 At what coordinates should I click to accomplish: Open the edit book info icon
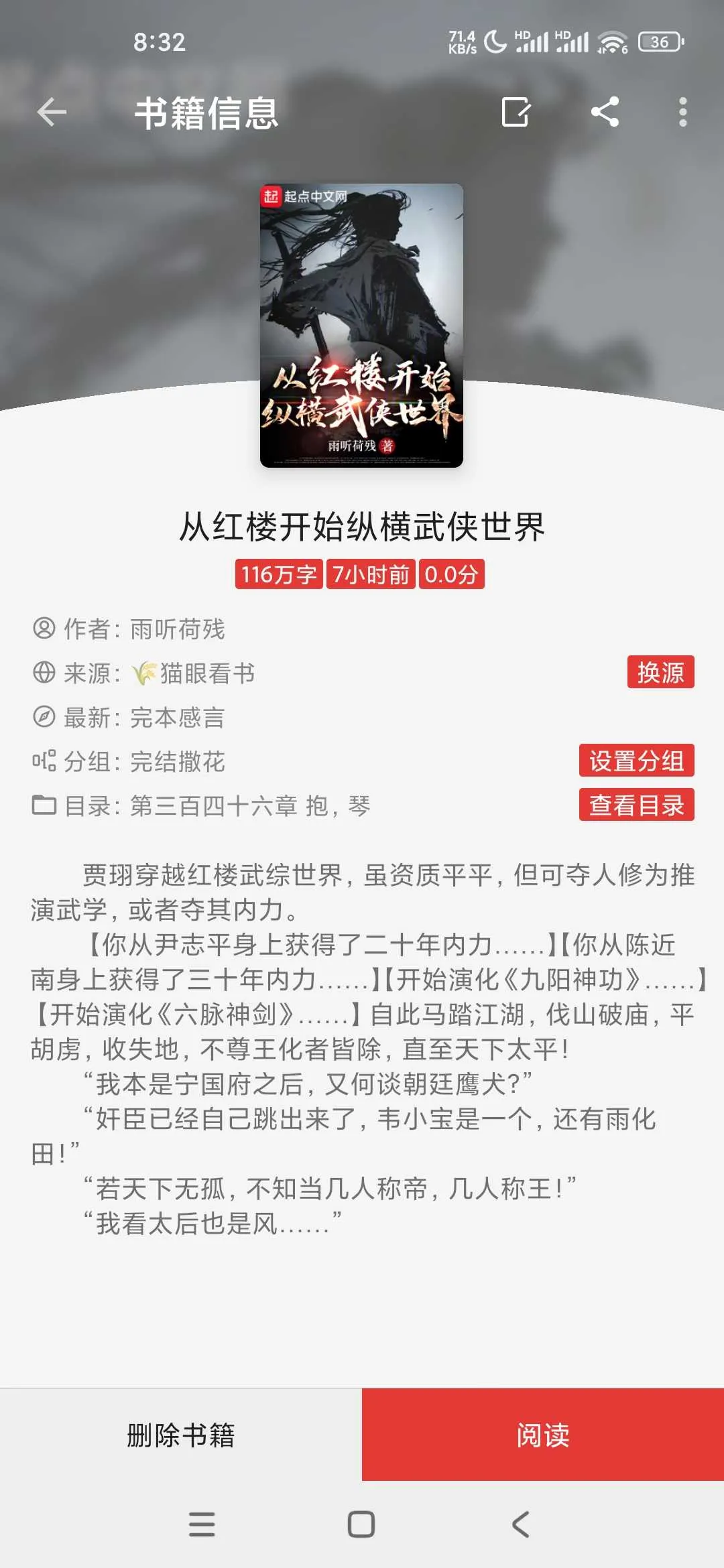pos(516,112)
